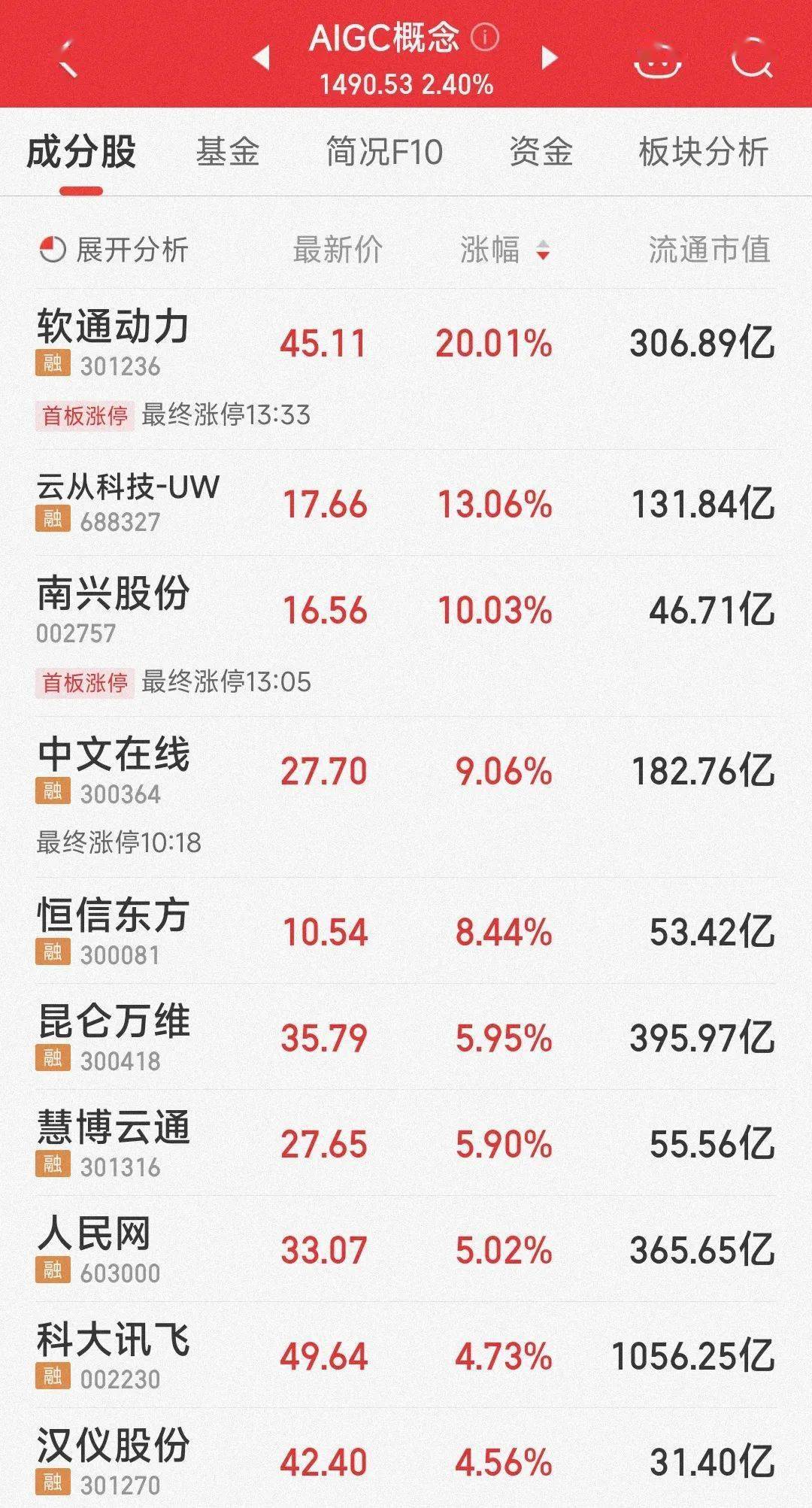Screen dimensions: 812x1508
Task: Expand 展开分析
Action: 113,250
